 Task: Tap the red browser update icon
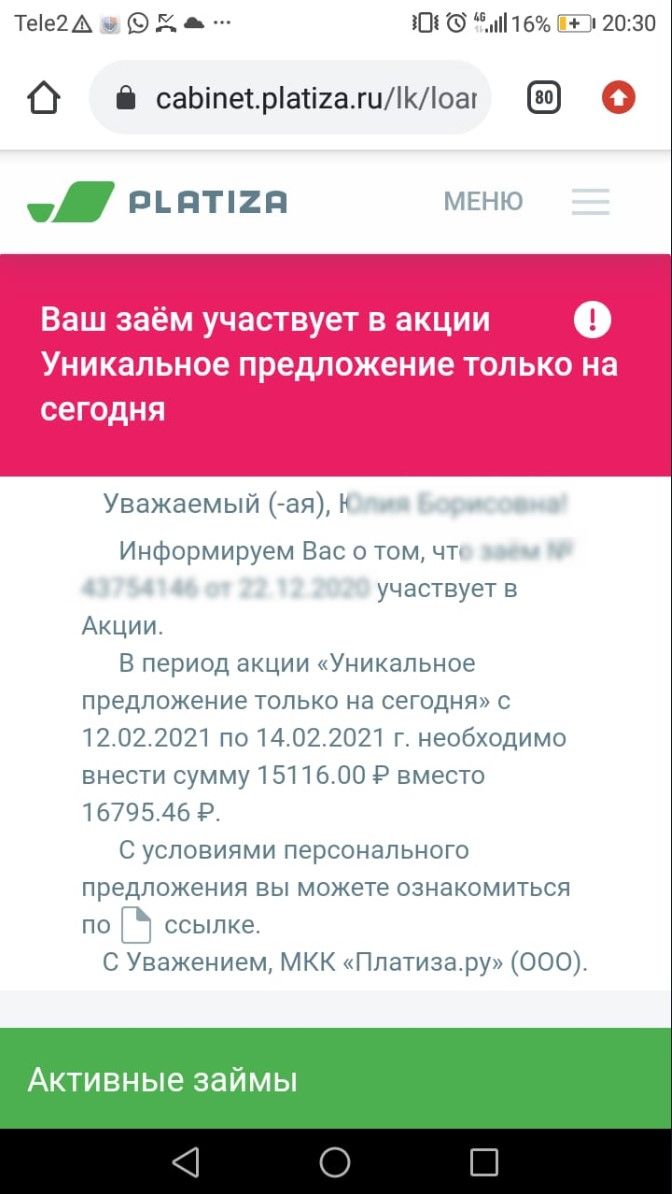coord(619,98)
